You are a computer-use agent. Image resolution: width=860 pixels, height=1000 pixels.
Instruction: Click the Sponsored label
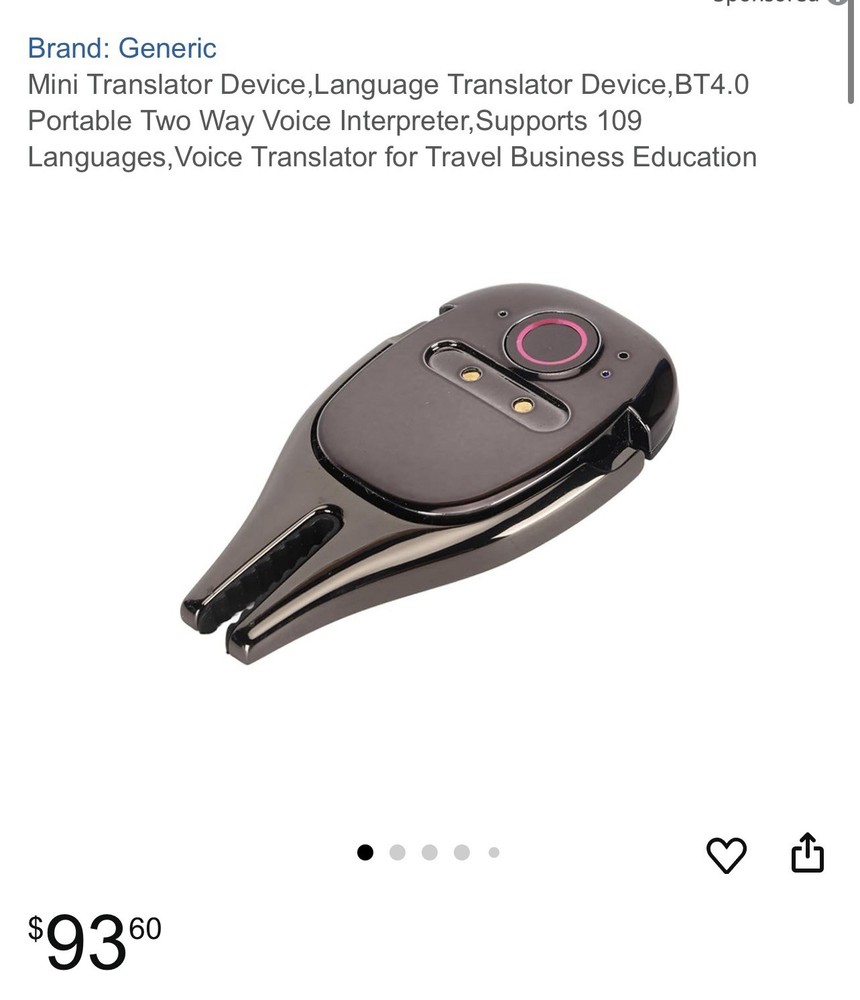(770, 4)
